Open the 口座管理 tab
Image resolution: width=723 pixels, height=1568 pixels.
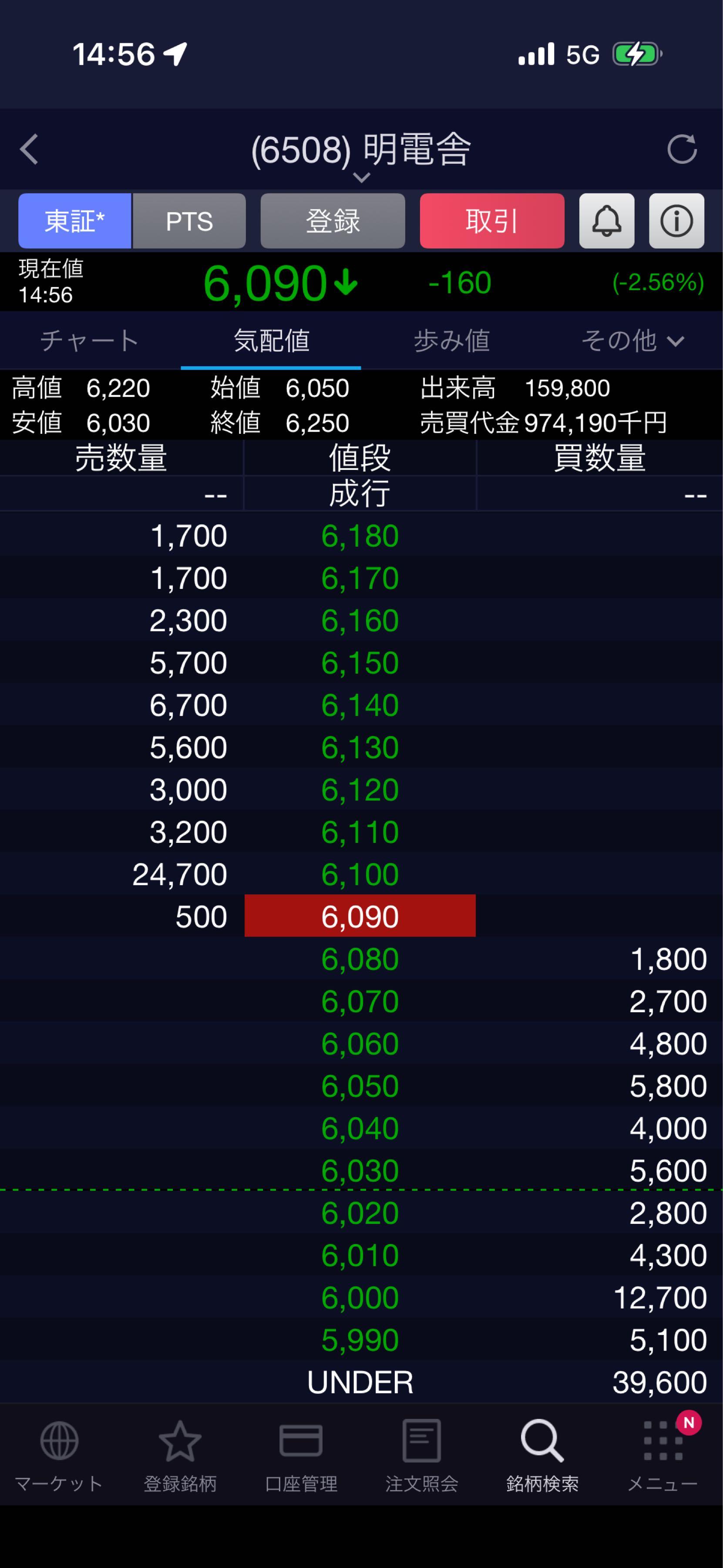click(x=301, y=1455)
